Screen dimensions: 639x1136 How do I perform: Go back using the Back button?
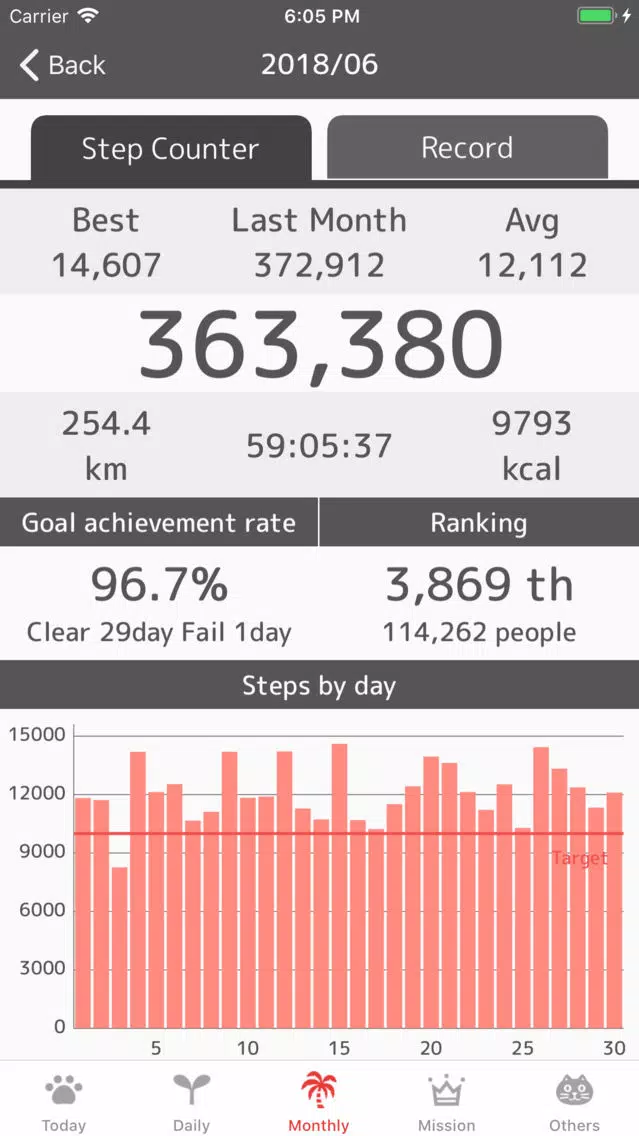pos(62,65)
